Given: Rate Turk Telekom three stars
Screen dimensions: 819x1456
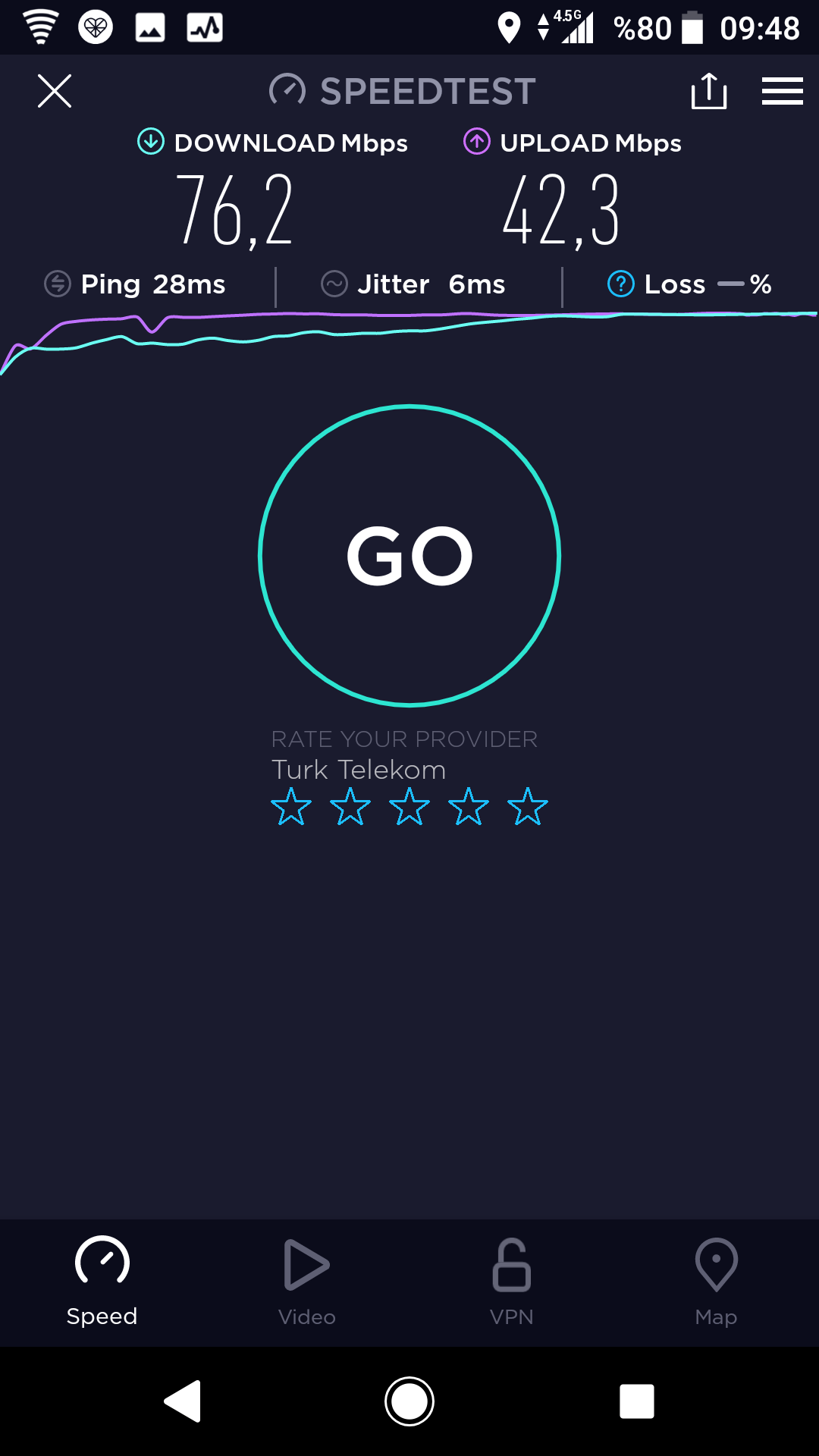Looking at the screenshot, I should tap(409, 806).
